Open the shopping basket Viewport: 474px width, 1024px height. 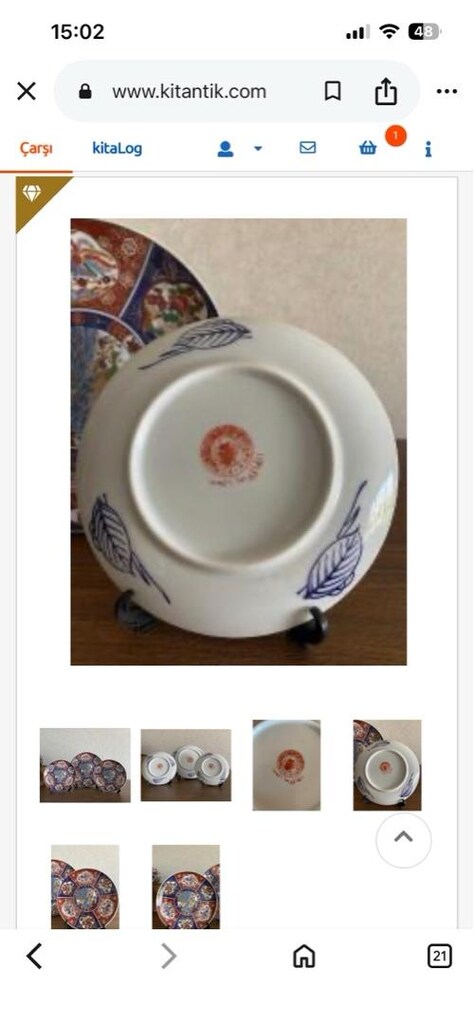click(x=368, y=148)
